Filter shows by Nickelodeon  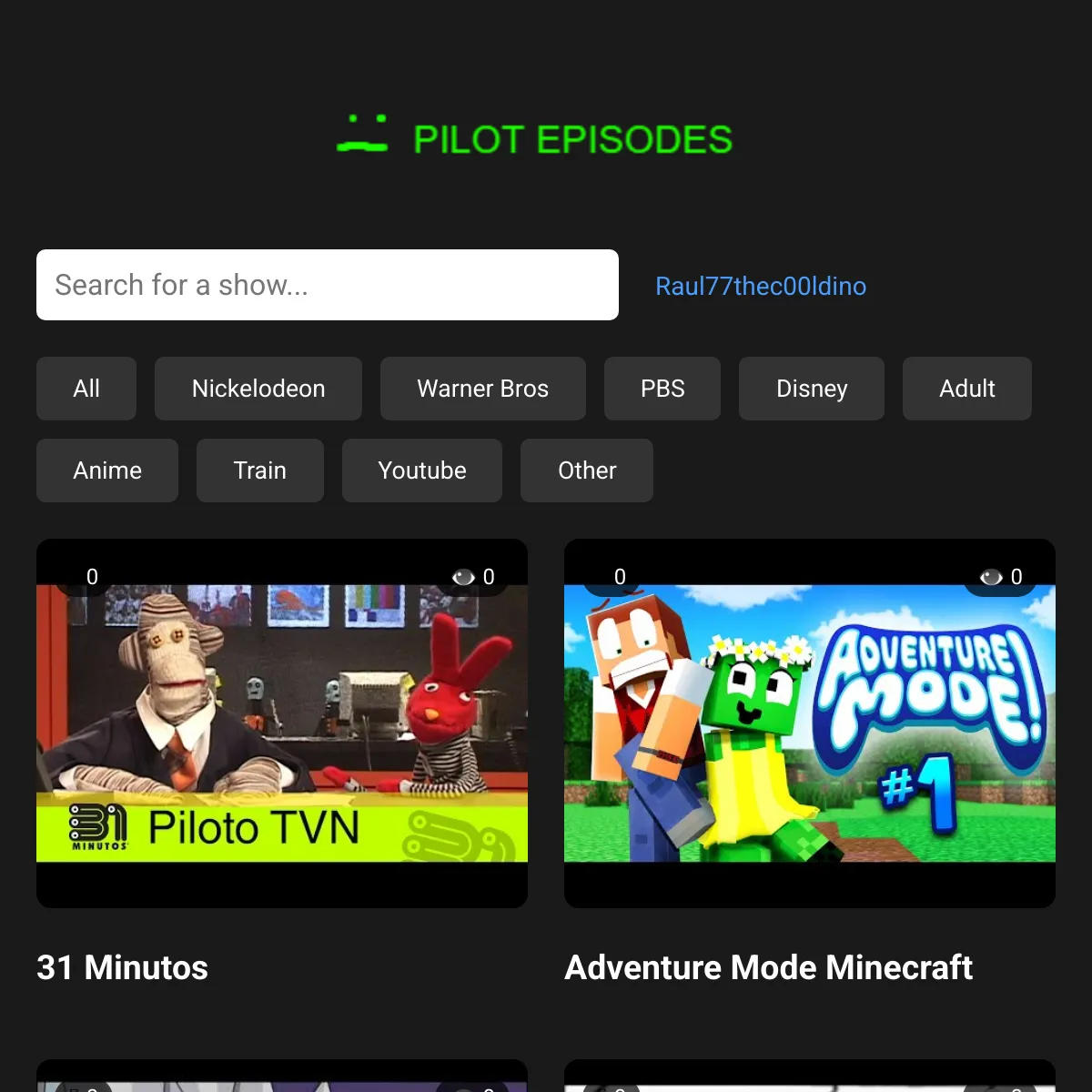click(x=258, y=389)
